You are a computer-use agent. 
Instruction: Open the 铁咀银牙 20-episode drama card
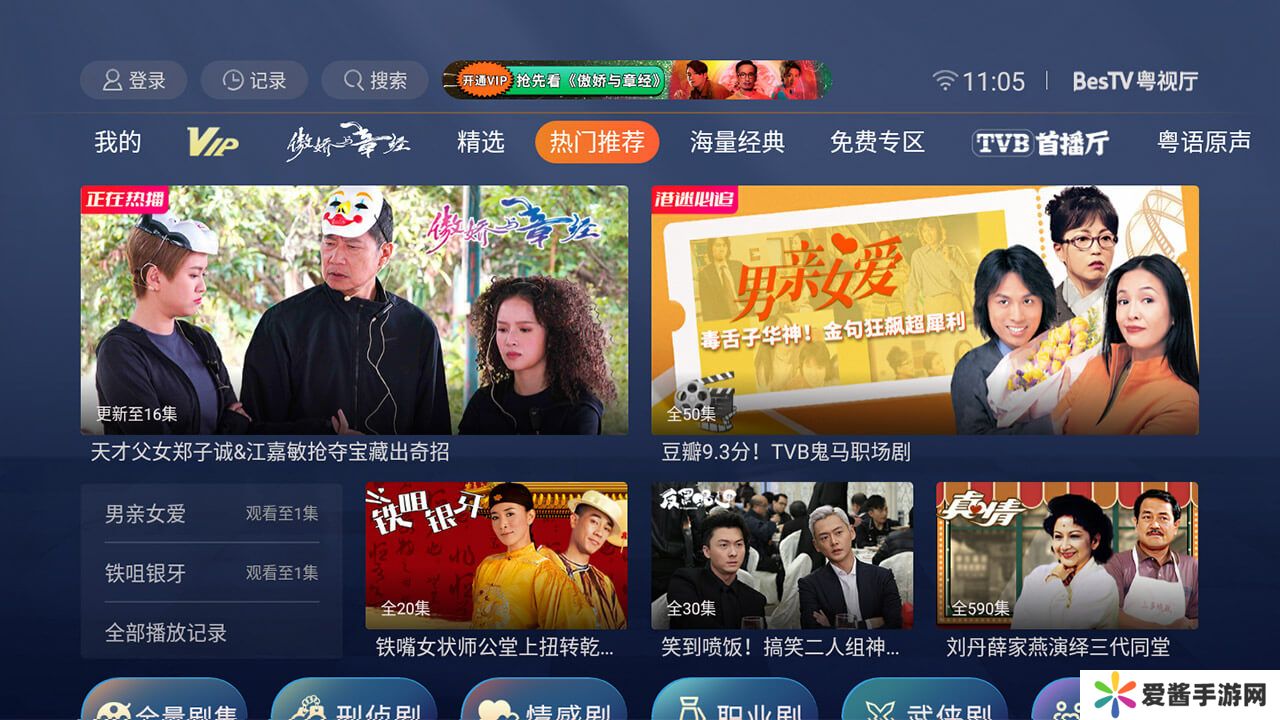[x=496, y=556]
